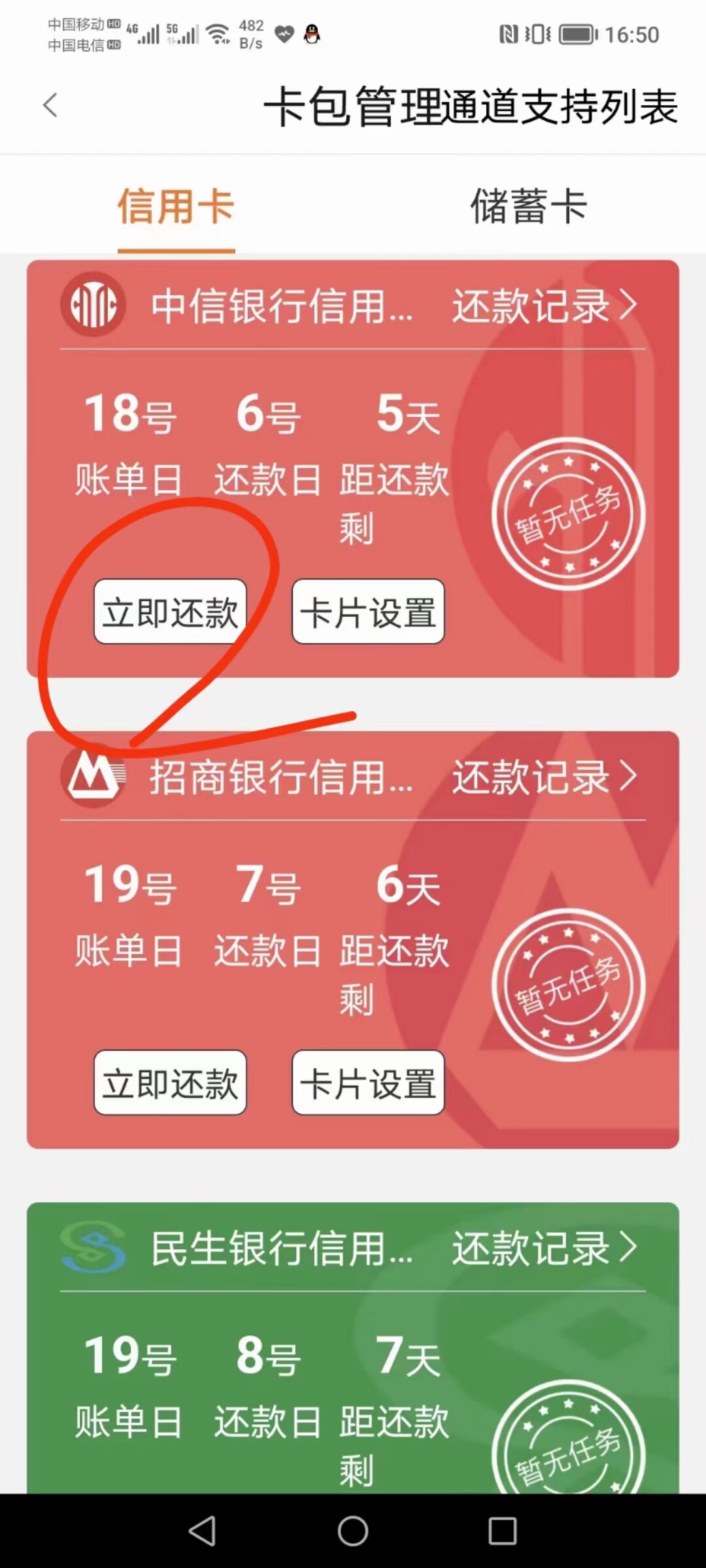Tap 立即还款 on the 中信银行 card
This screenshot has width=706, height=1568.
[x=170, y=612]
